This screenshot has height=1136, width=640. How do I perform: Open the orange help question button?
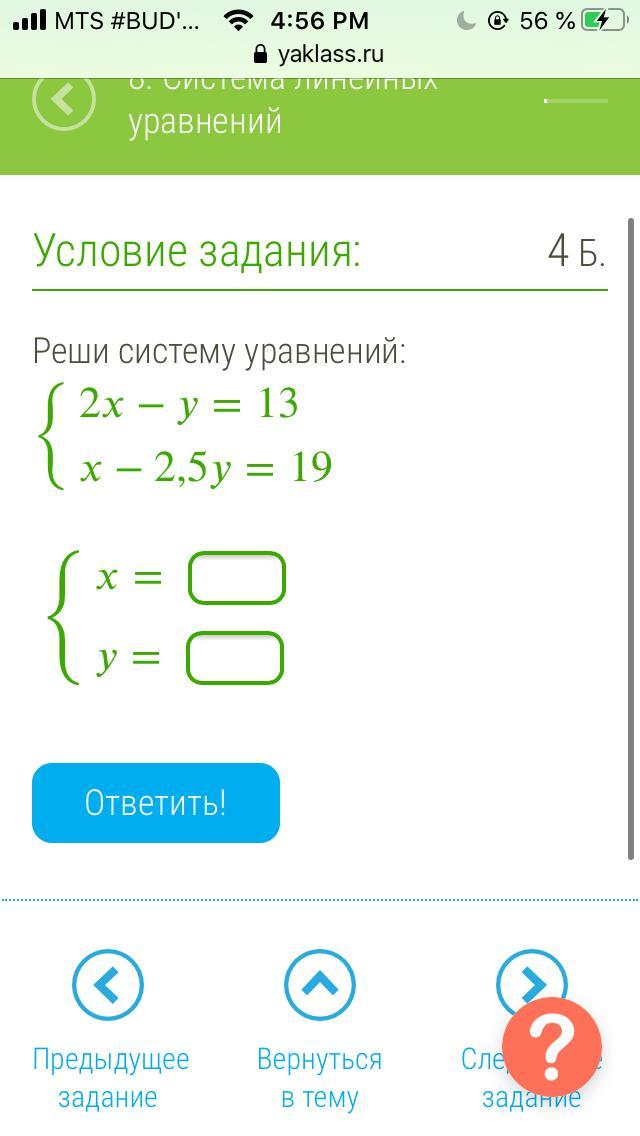click(552, 1047)
